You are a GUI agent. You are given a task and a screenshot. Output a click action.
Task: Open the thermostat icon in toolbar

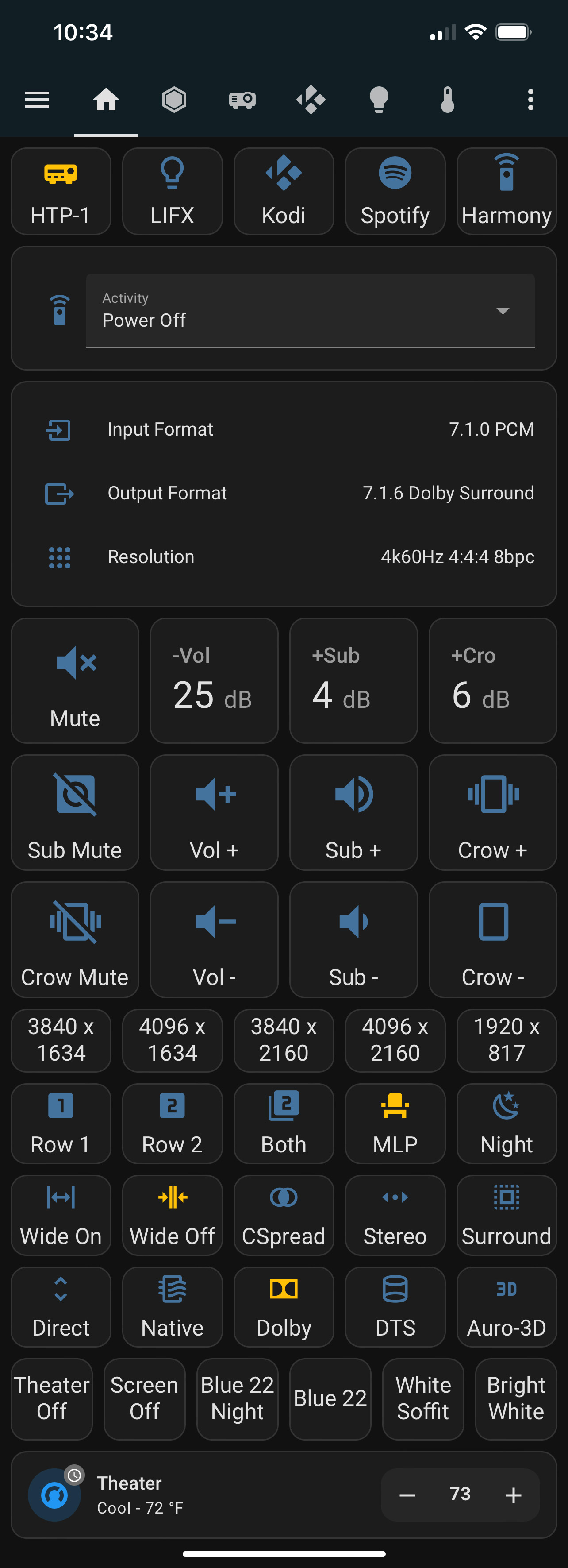(447, 99)
